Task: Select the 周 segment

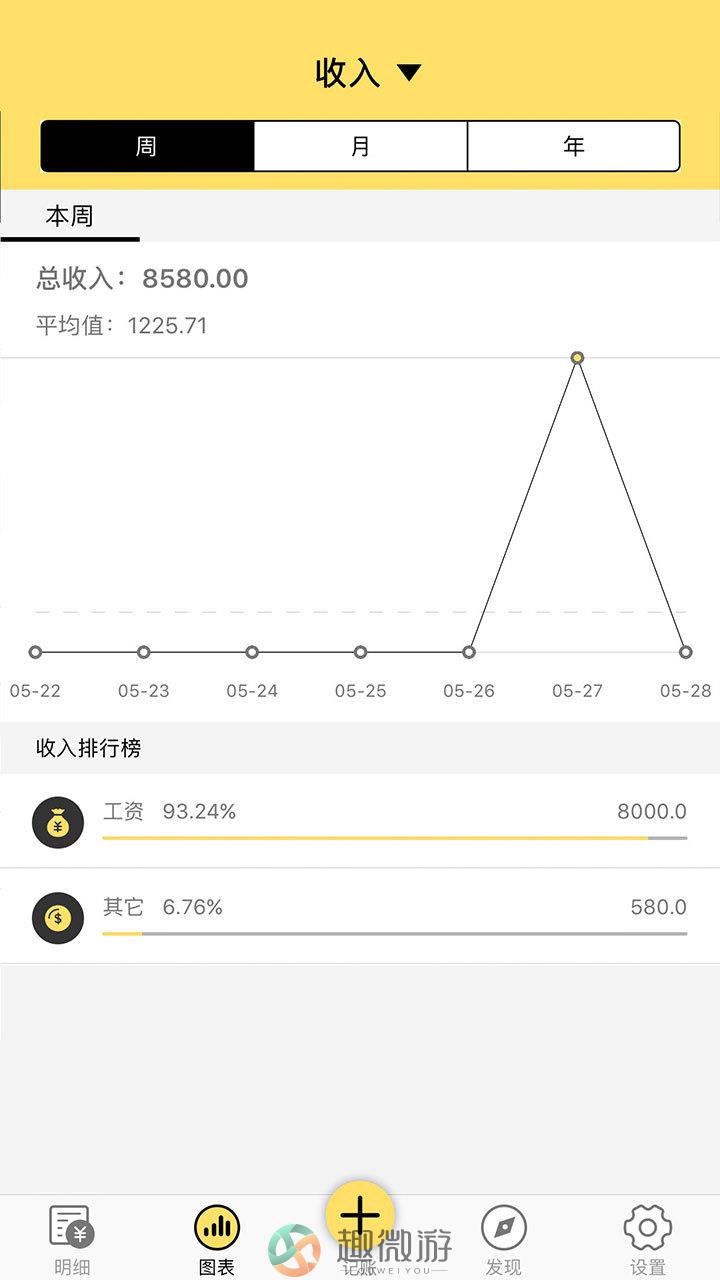Action: (147, 146)
